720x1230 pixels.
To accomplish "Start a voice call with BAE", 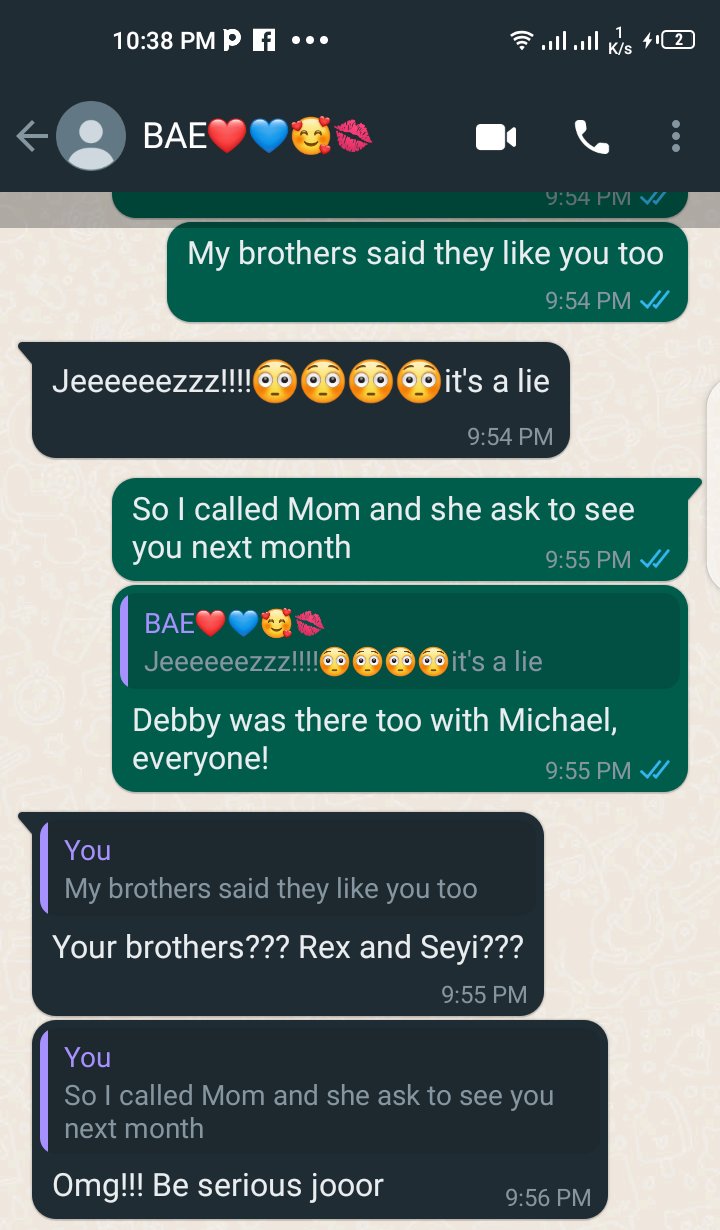I will [x=592, y=137].
